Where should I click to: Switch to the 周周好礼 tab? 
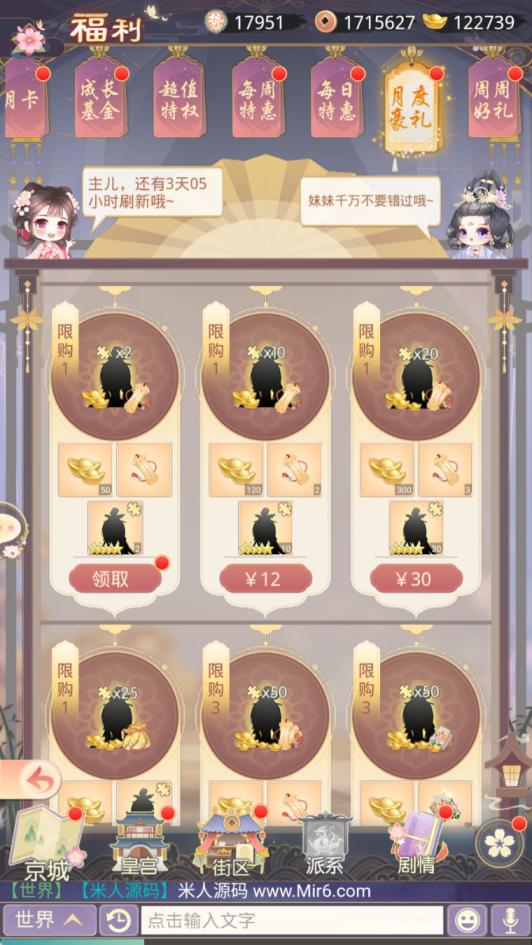(x=494, y=98)
